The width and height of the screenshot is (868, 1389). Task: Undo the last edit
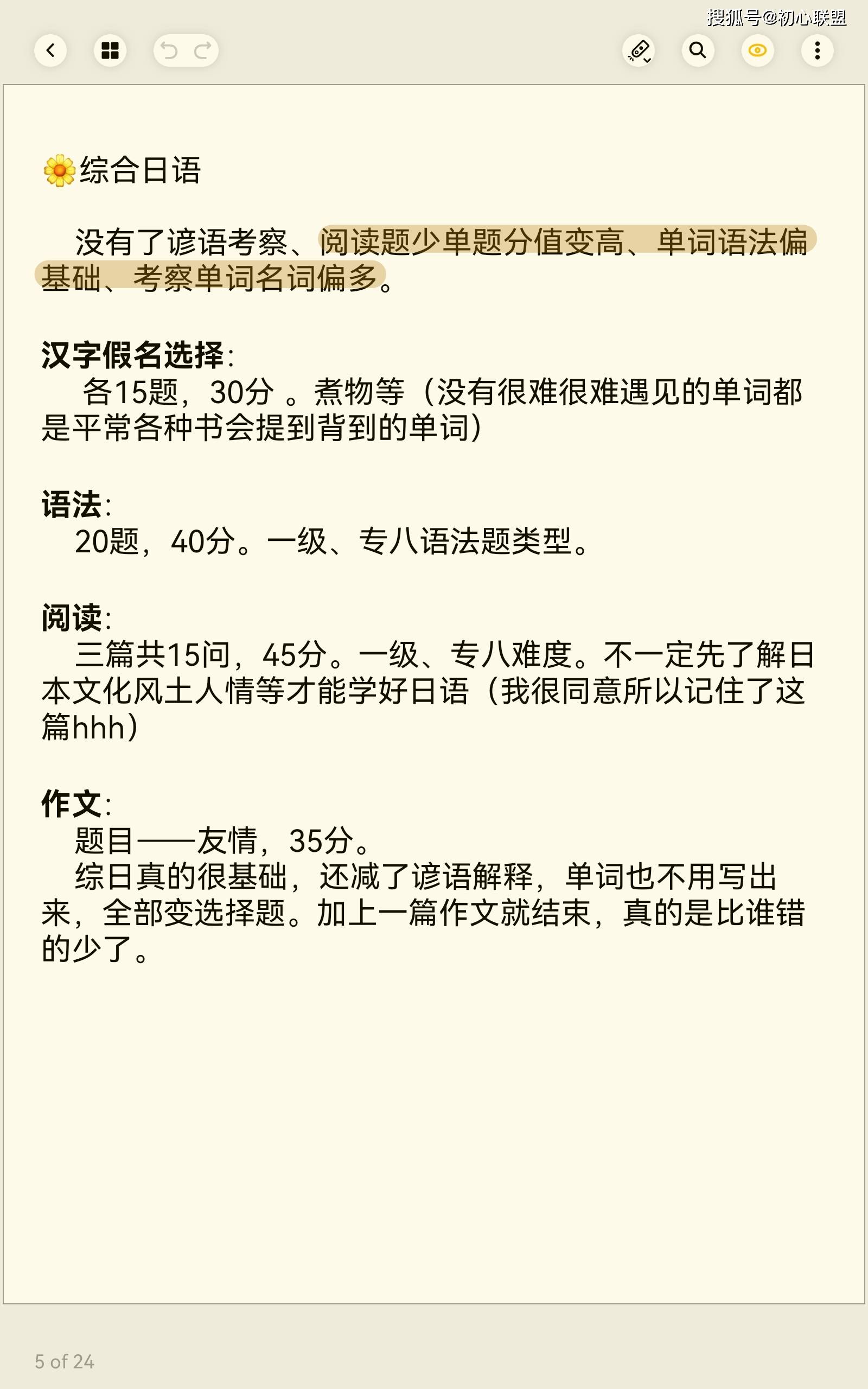pos(169,50)
